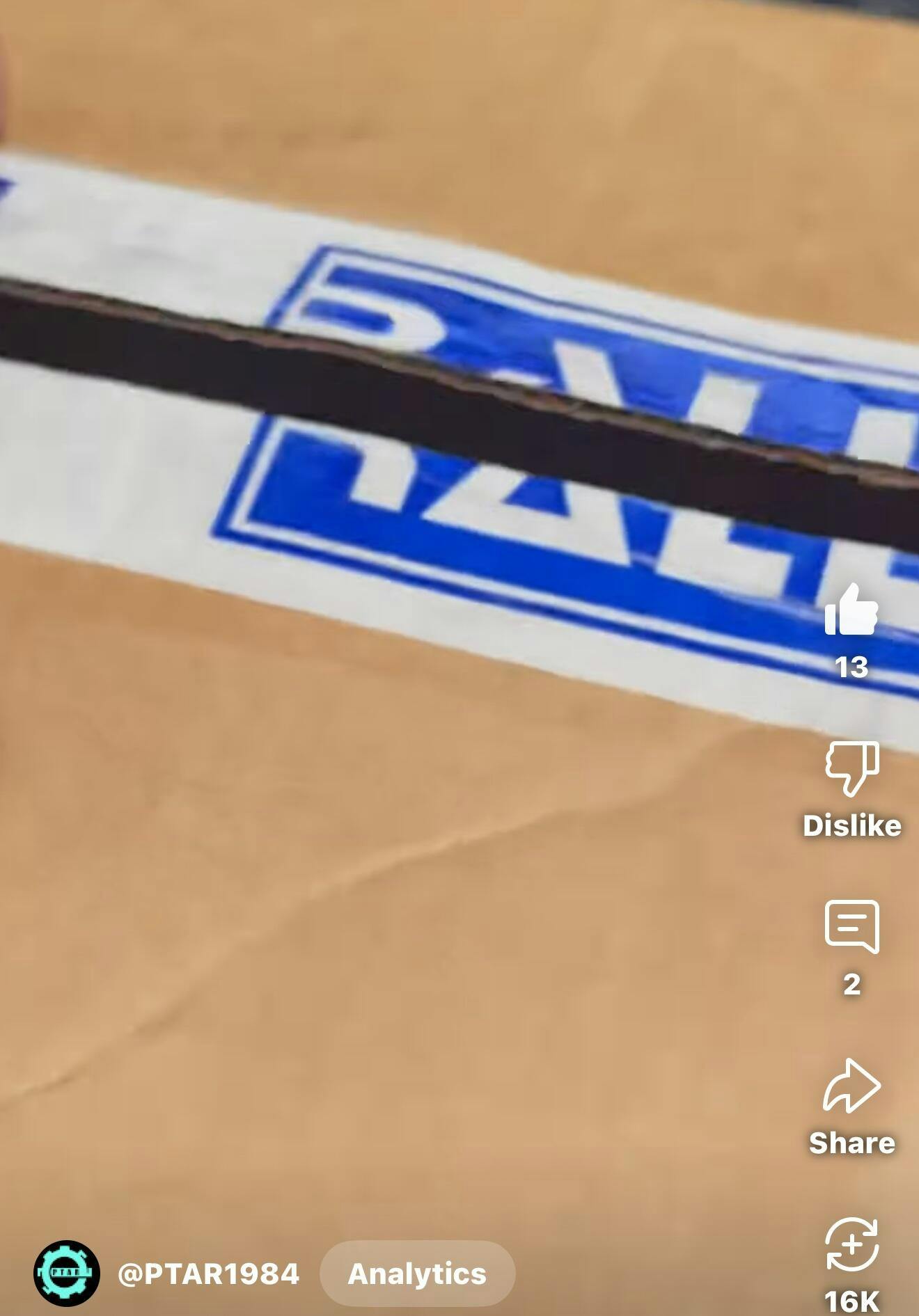Like this Short video
Screen dimensions: 919x1316
851,612
